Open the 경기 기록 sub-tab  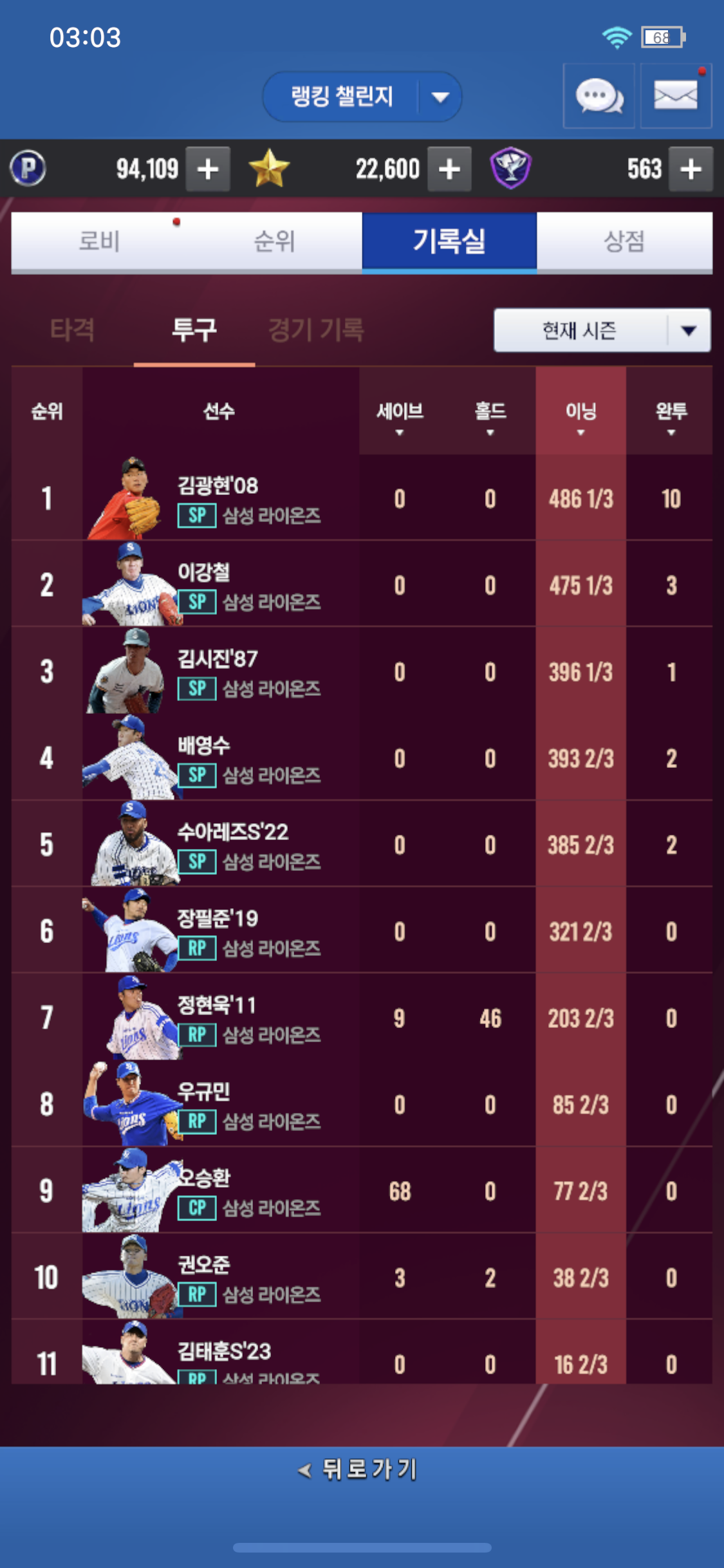[316, 330]
